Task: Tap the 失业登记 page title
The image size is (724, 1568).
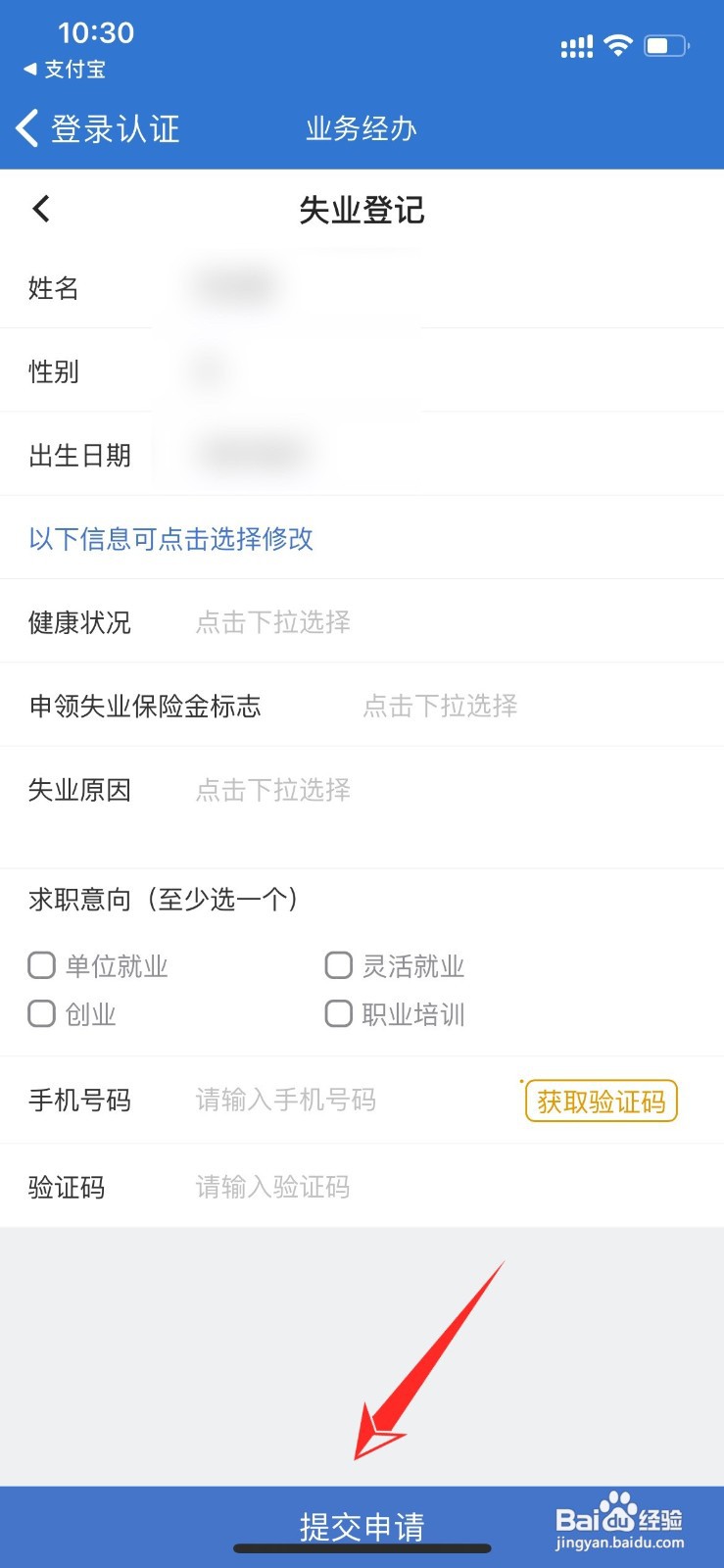Action: 362,209
